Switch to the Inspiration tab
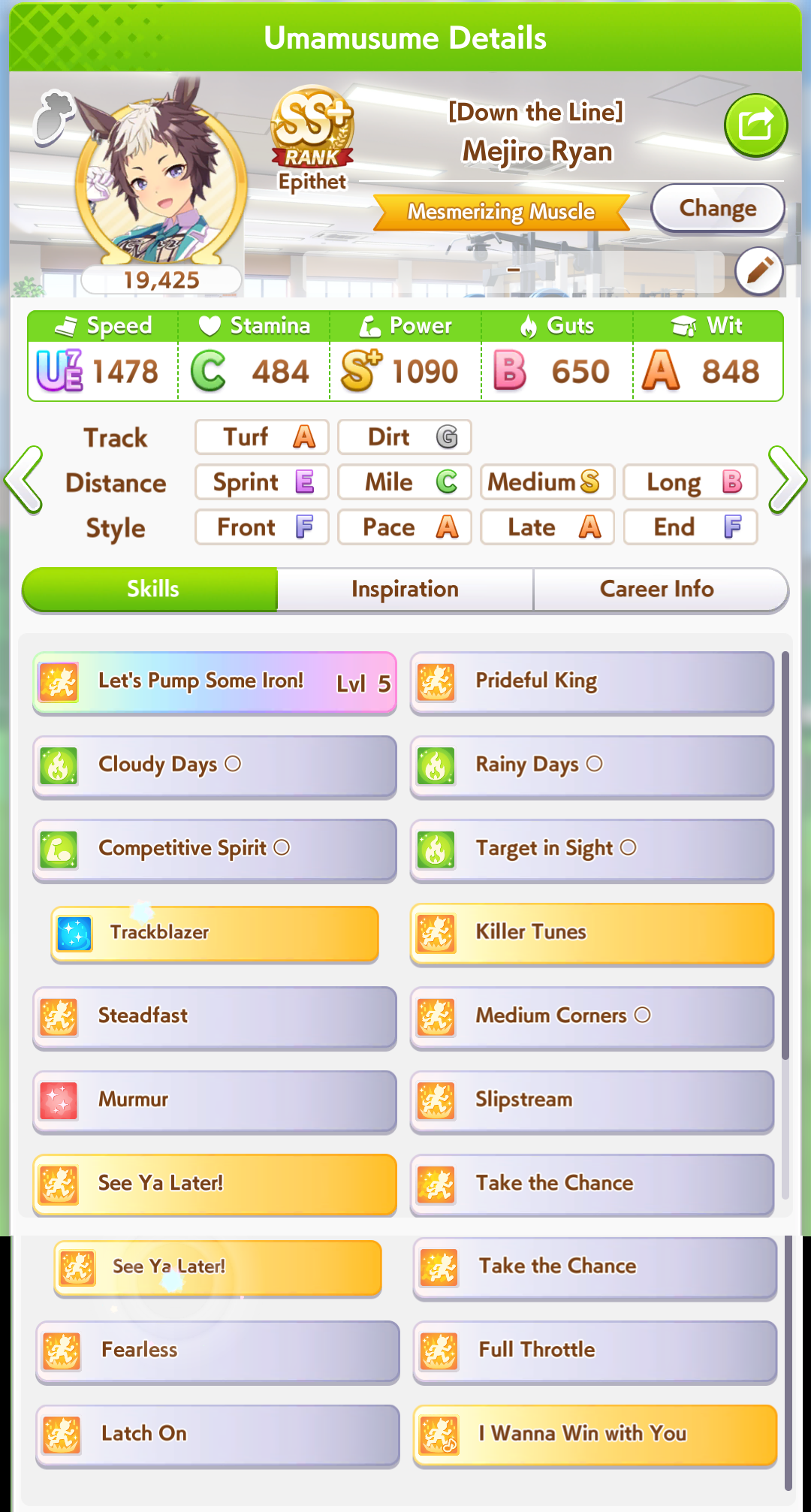 (x=405, y=590)
